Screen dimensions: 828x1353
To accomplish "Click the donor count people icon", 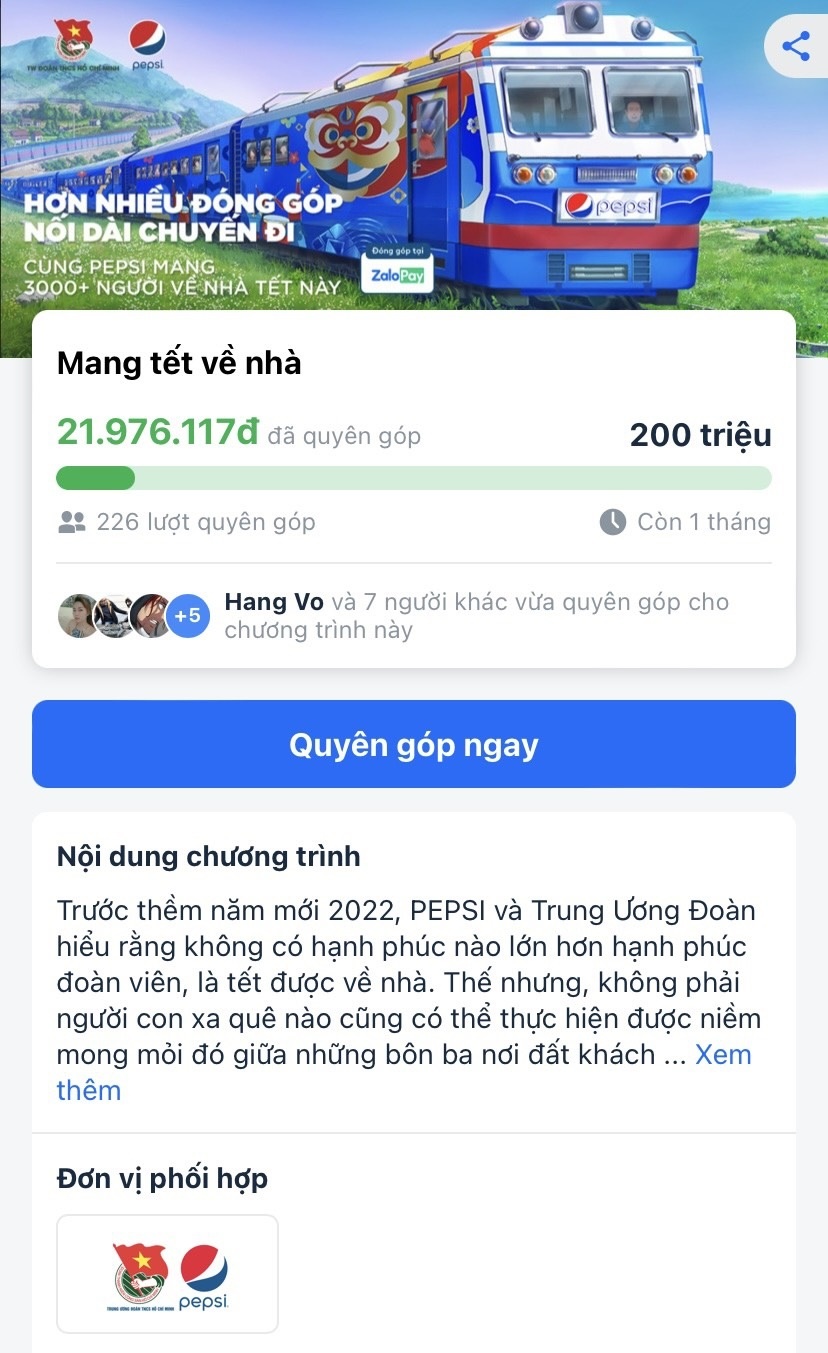I will click(x=70, y=520).
